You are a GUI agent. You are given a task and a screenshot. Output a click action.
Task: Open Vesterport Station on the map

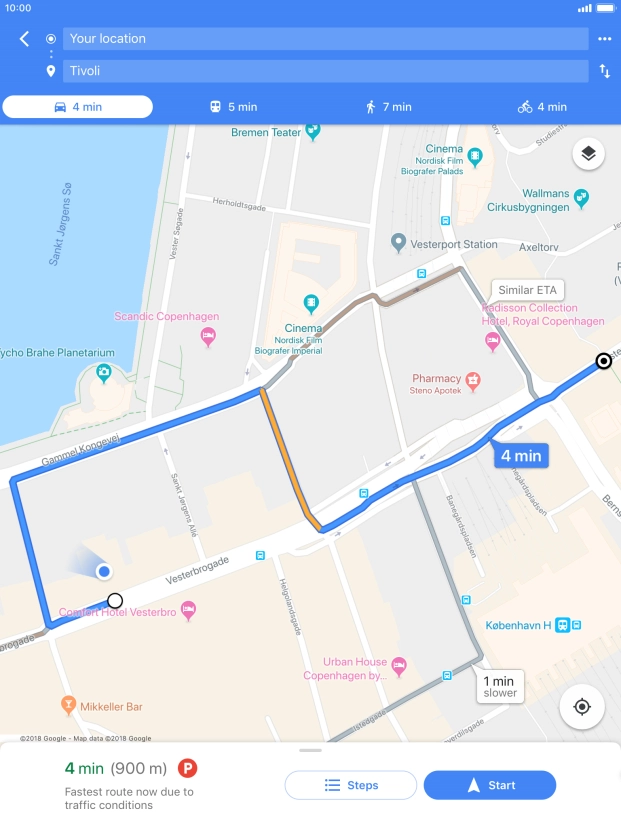(x=398, y=243)
